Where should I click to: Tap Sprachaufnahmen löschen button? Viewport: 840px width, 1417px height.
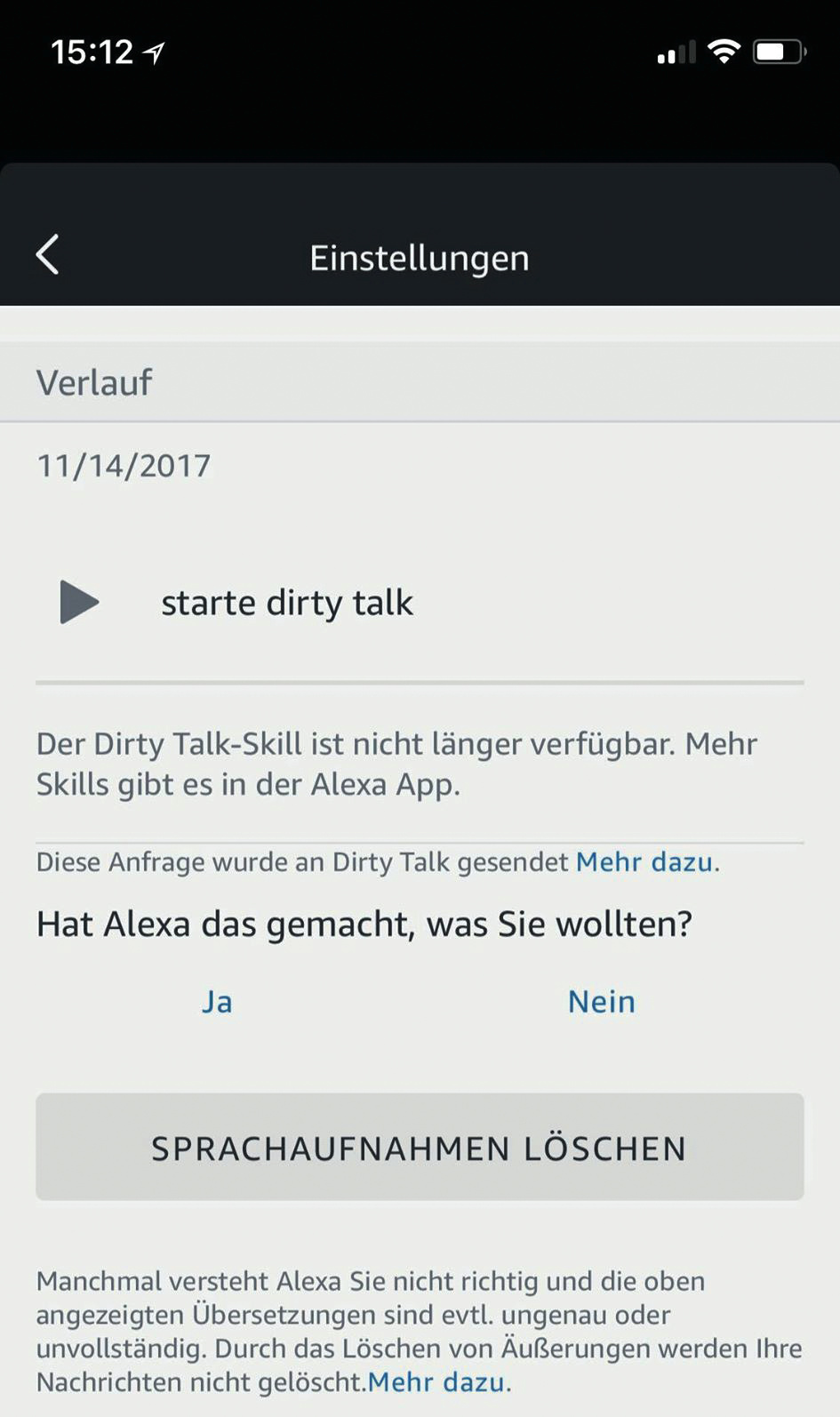pyautogui.click(x=420, y=1147)
